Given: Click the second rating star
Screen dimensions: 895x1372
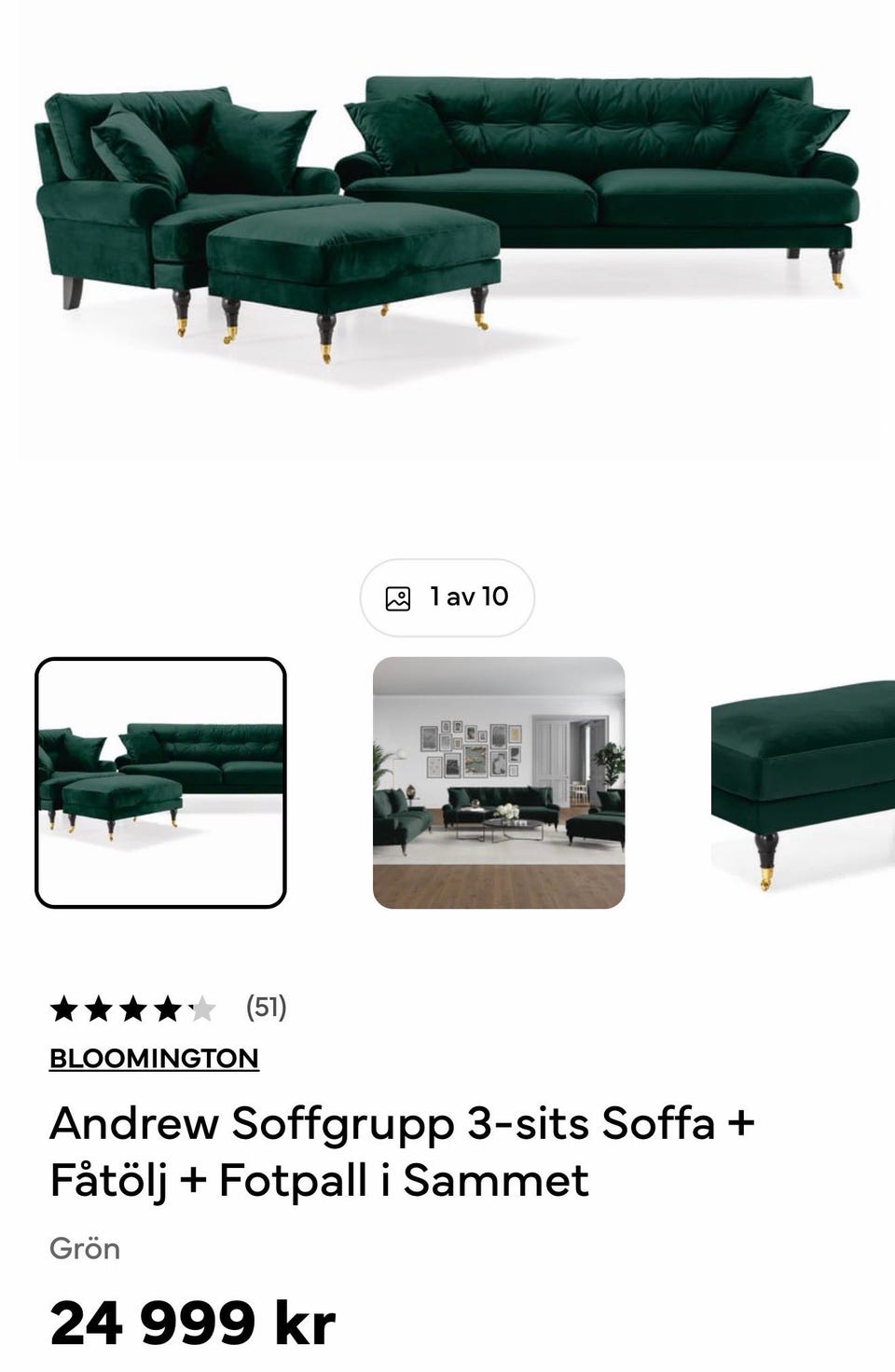Looking at the screenshot, I should [x=101, y=1008].
